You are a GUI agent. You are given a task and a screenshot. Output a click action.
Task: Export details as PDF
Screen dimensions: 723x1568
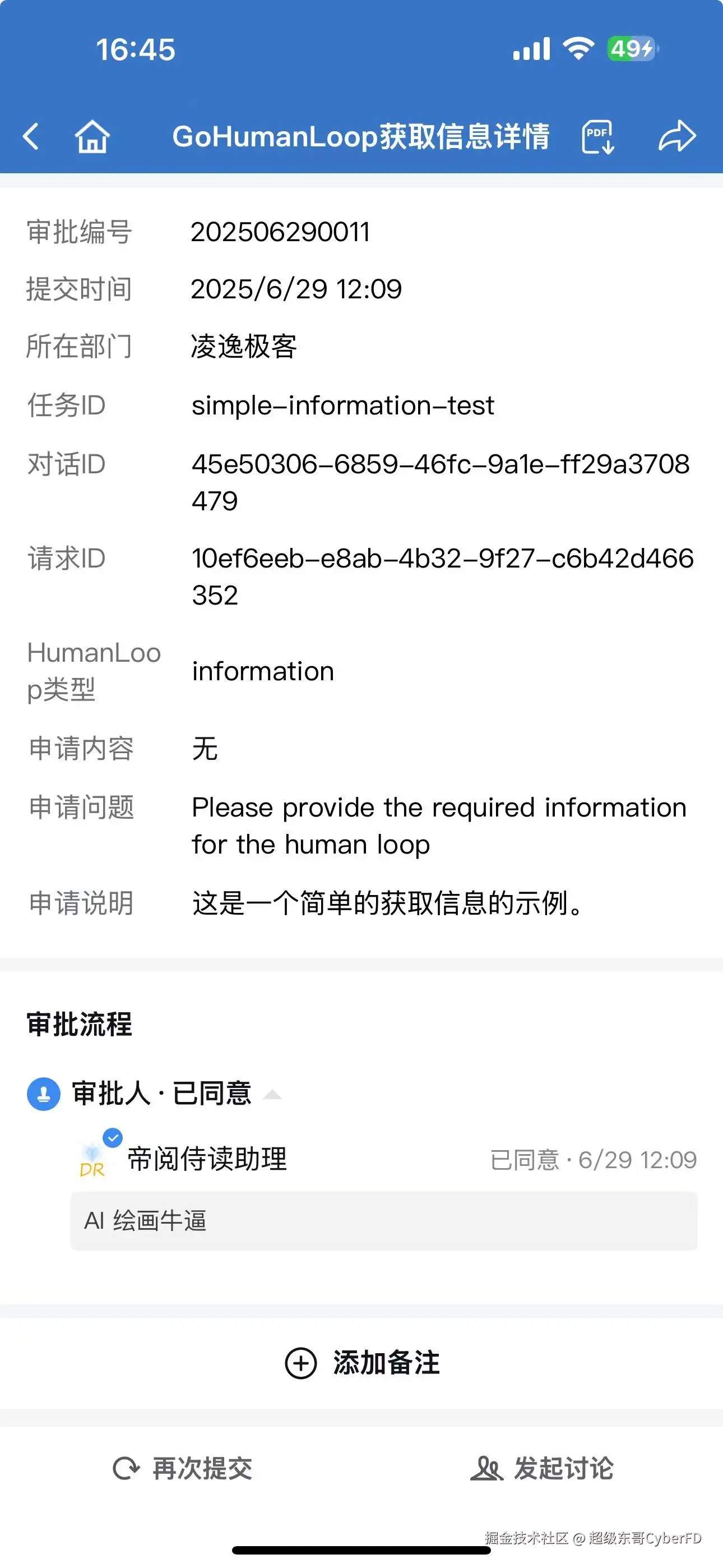pos(597,137)
